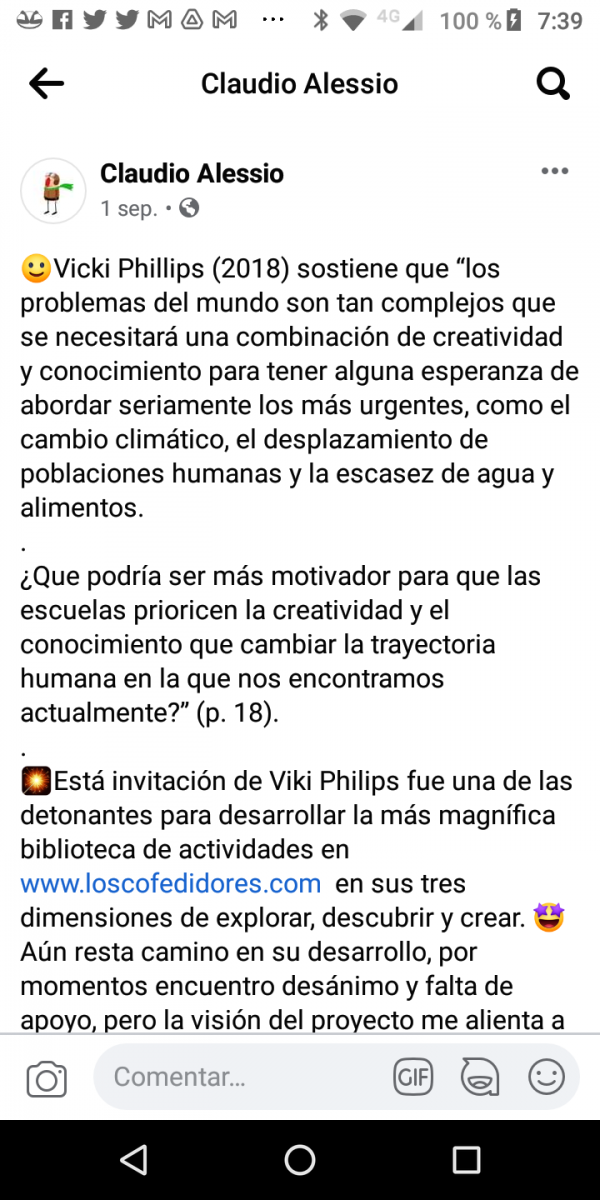Open Claudio Alessio's profile picture

[53, 190]
